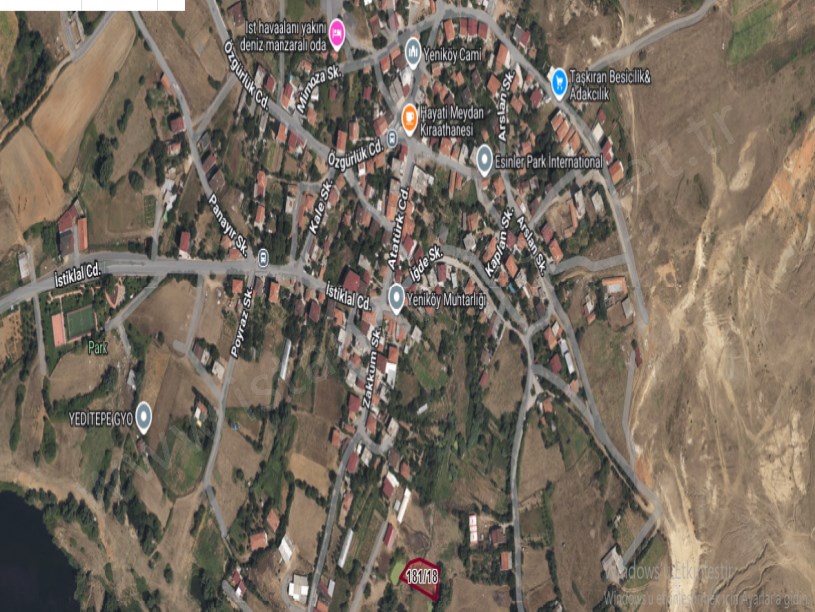Select the highlighted parcel 181/18
815x612 pixels.
(421, 577)
